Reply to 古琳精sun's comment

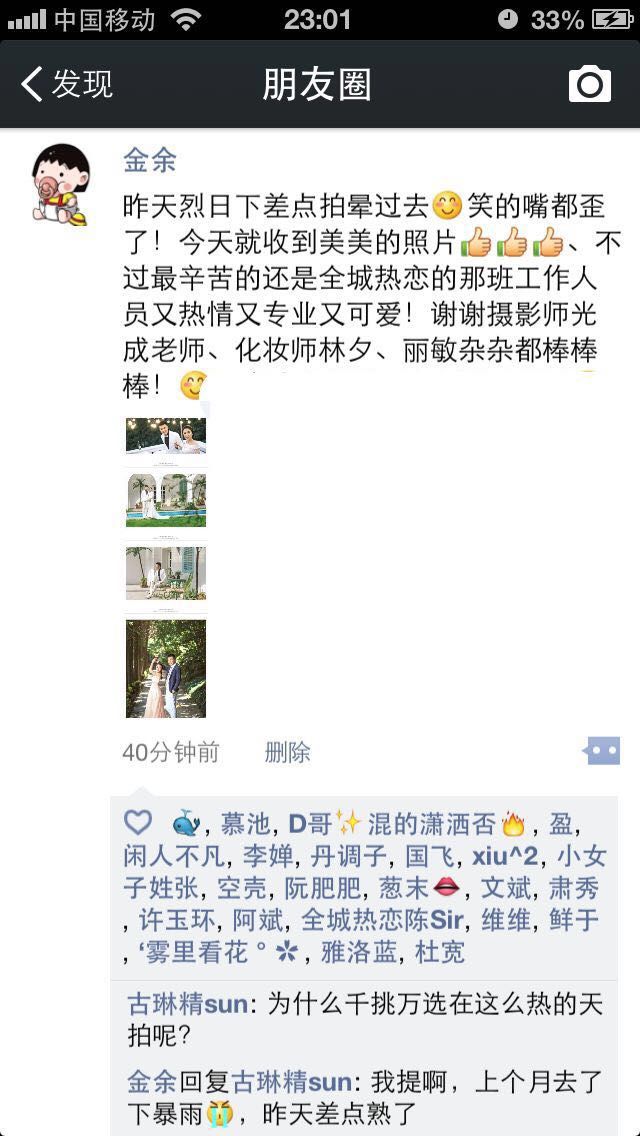pos(365,1020)
